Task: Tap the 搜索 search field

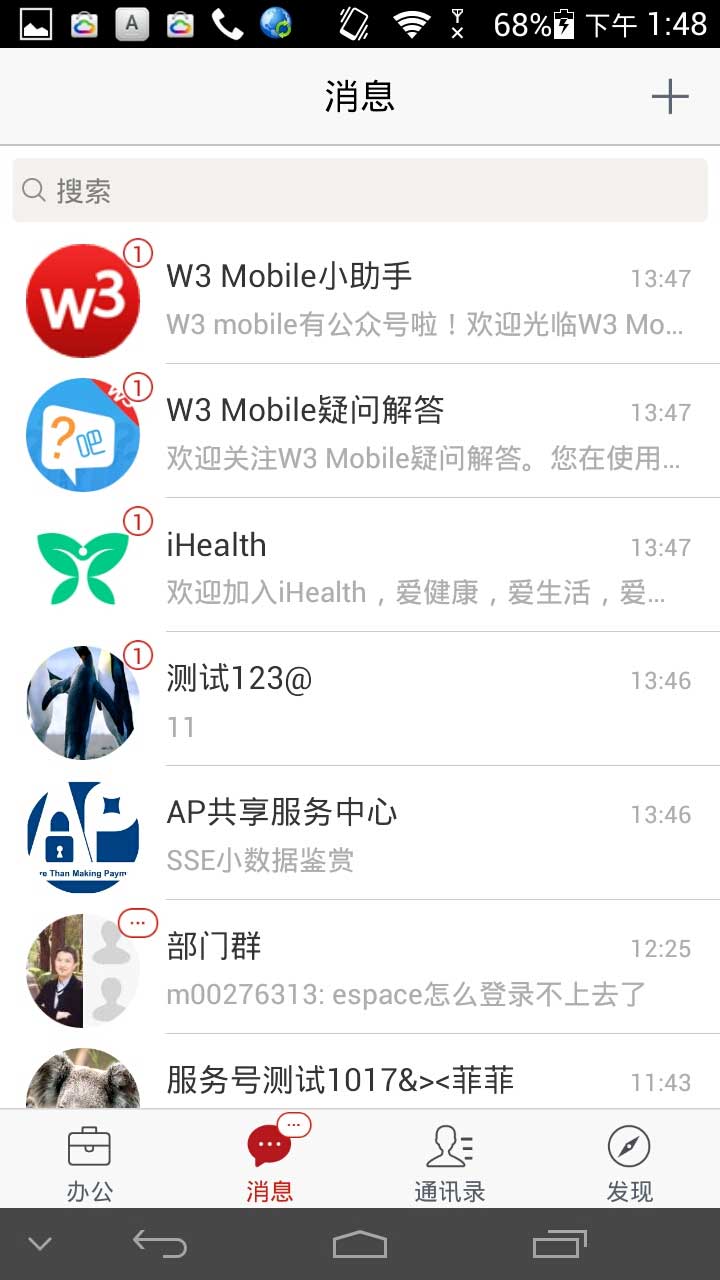Action: (360, 190)
